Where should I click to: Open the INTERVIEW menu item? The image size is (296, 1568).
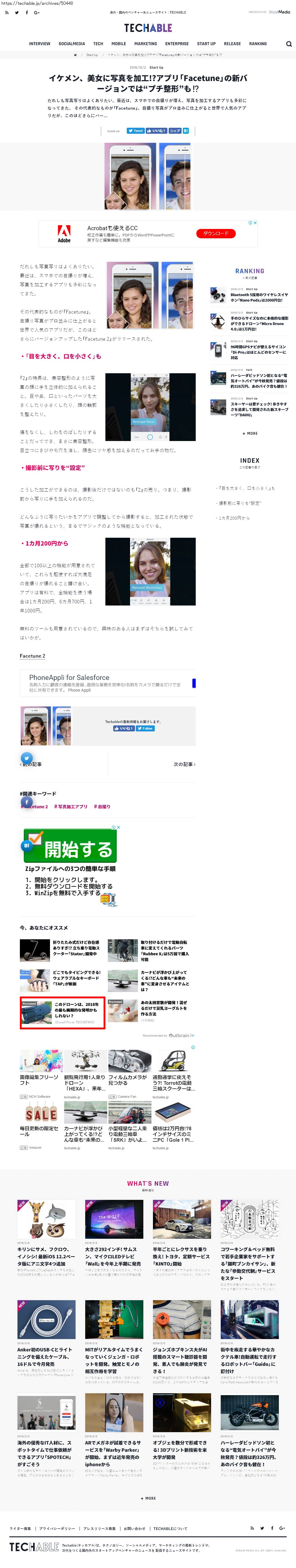coord(39,44)
